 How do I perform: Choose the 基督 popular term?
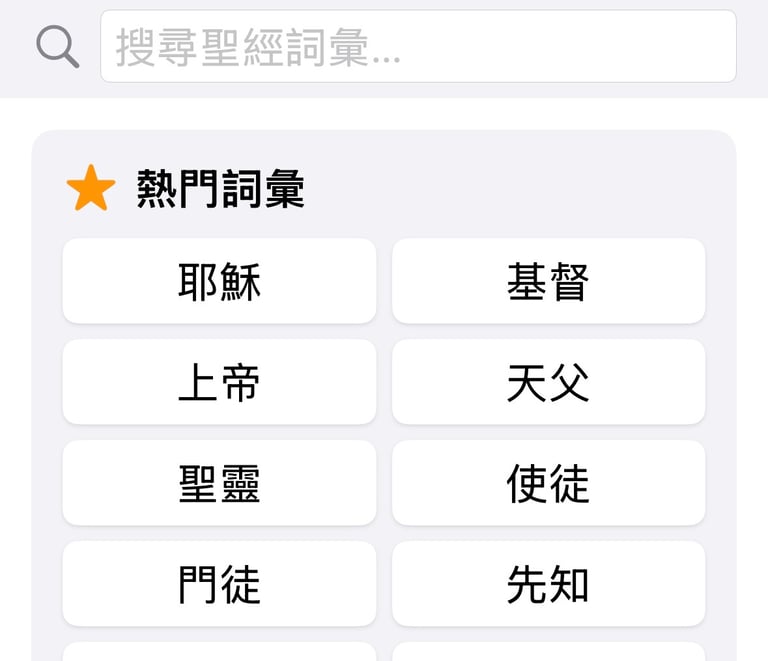tap(548, 281)
